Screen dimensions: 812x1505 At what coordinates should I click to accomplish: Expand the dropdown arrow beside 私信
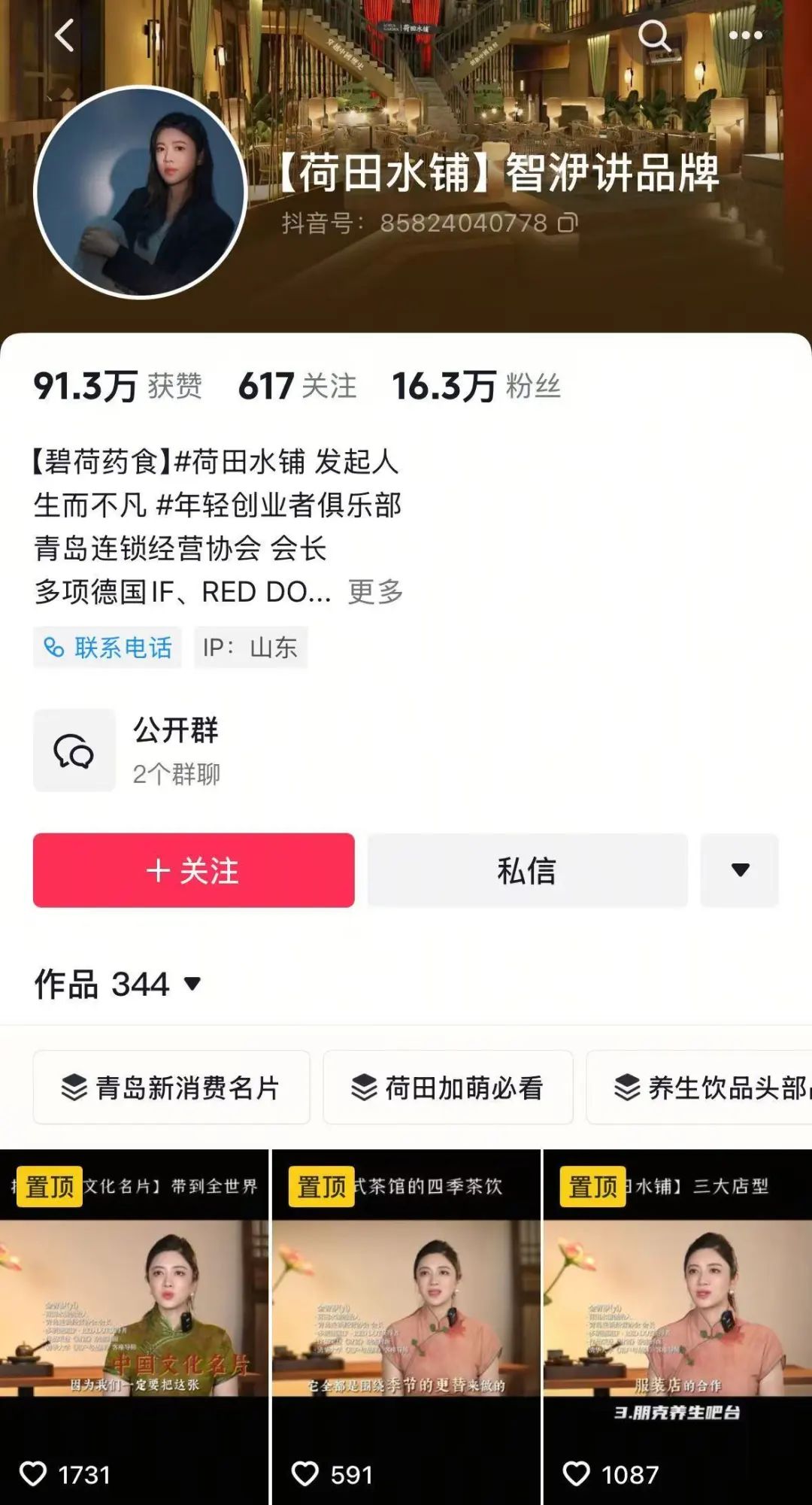click(740, 870)
